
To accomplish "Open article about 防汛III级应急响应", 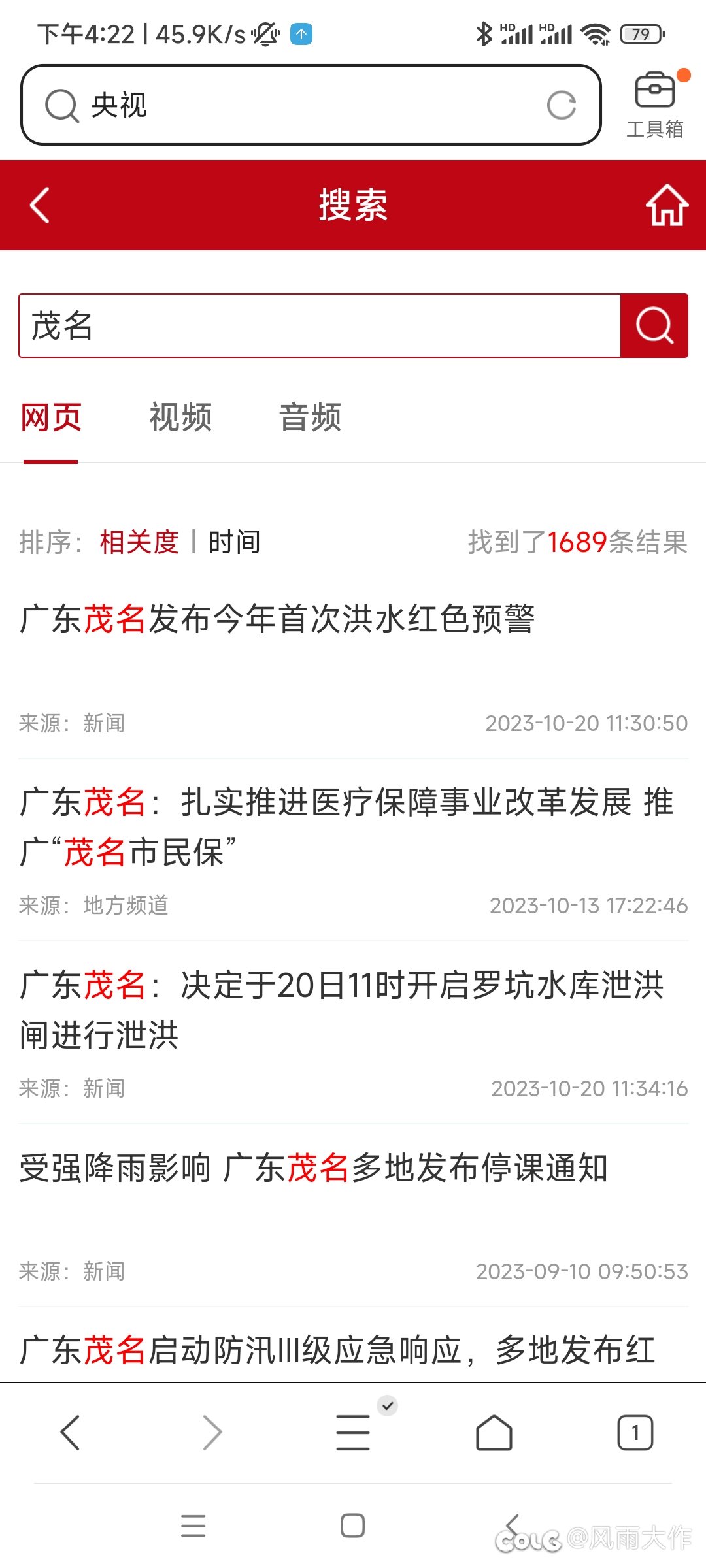I will (x=337, y=1350).
